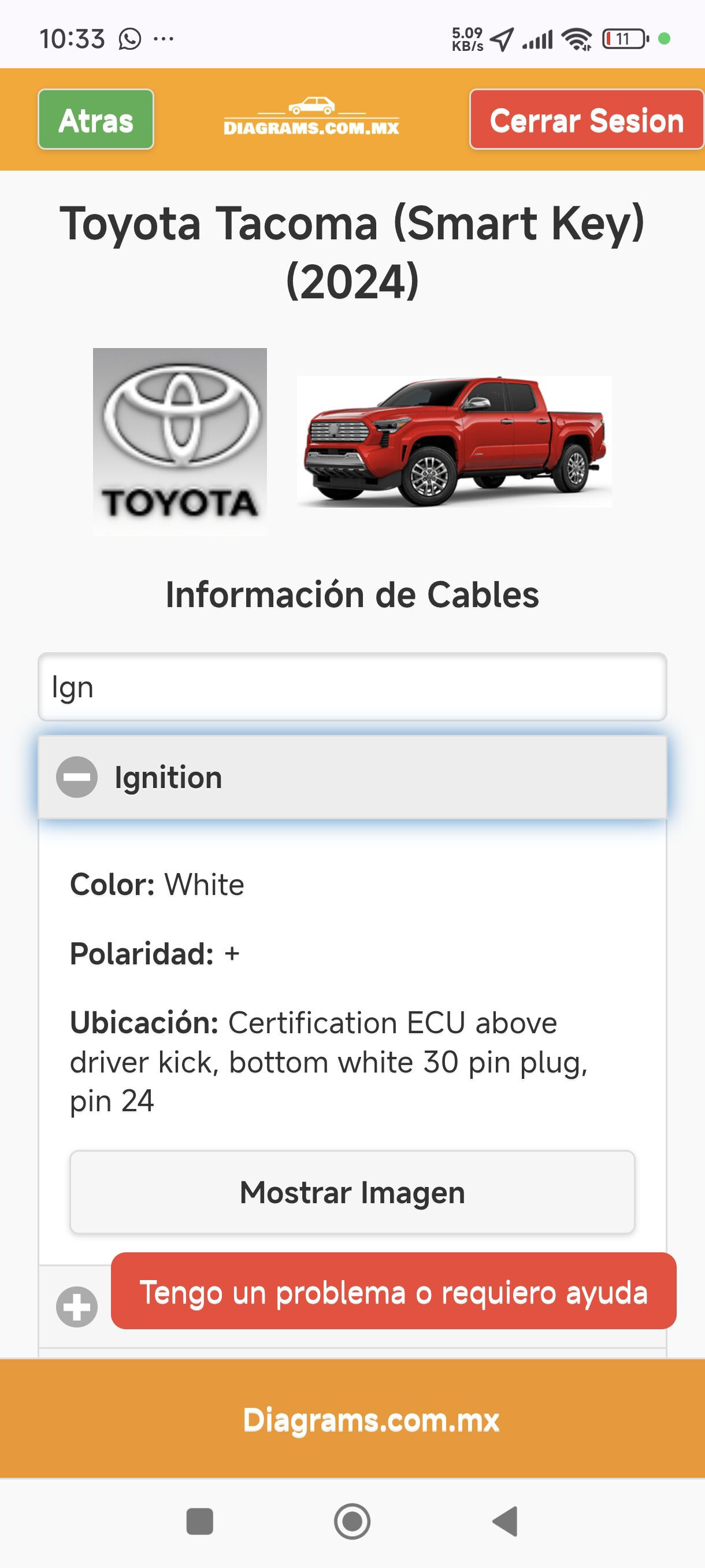Expand the next cable section with plus icon
The width and height of the screenshot is (705, 1568).
point(77,1306)
